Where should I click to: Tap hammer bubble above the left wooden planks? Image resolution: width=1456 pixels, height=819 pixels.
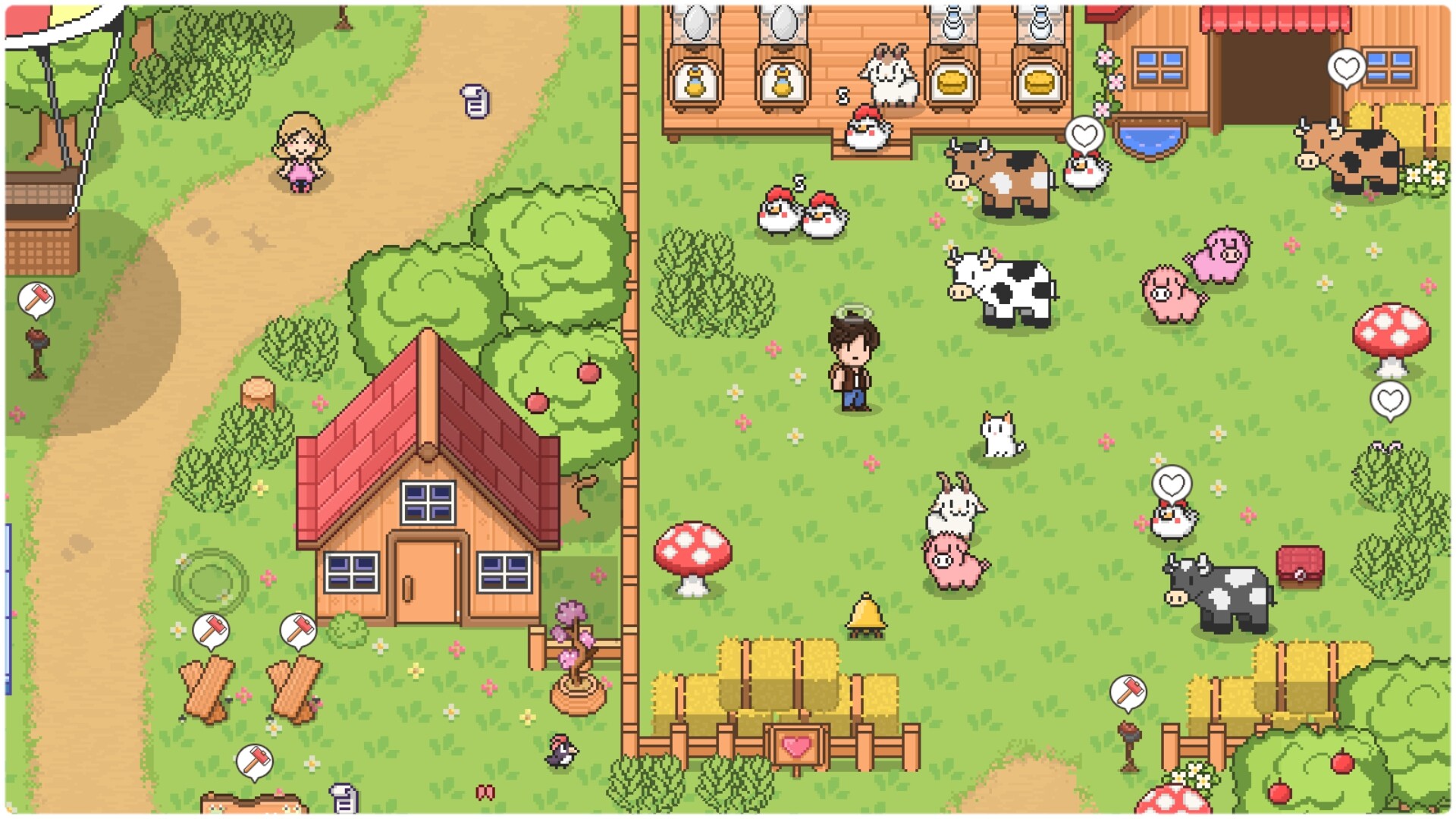point(210,629)
